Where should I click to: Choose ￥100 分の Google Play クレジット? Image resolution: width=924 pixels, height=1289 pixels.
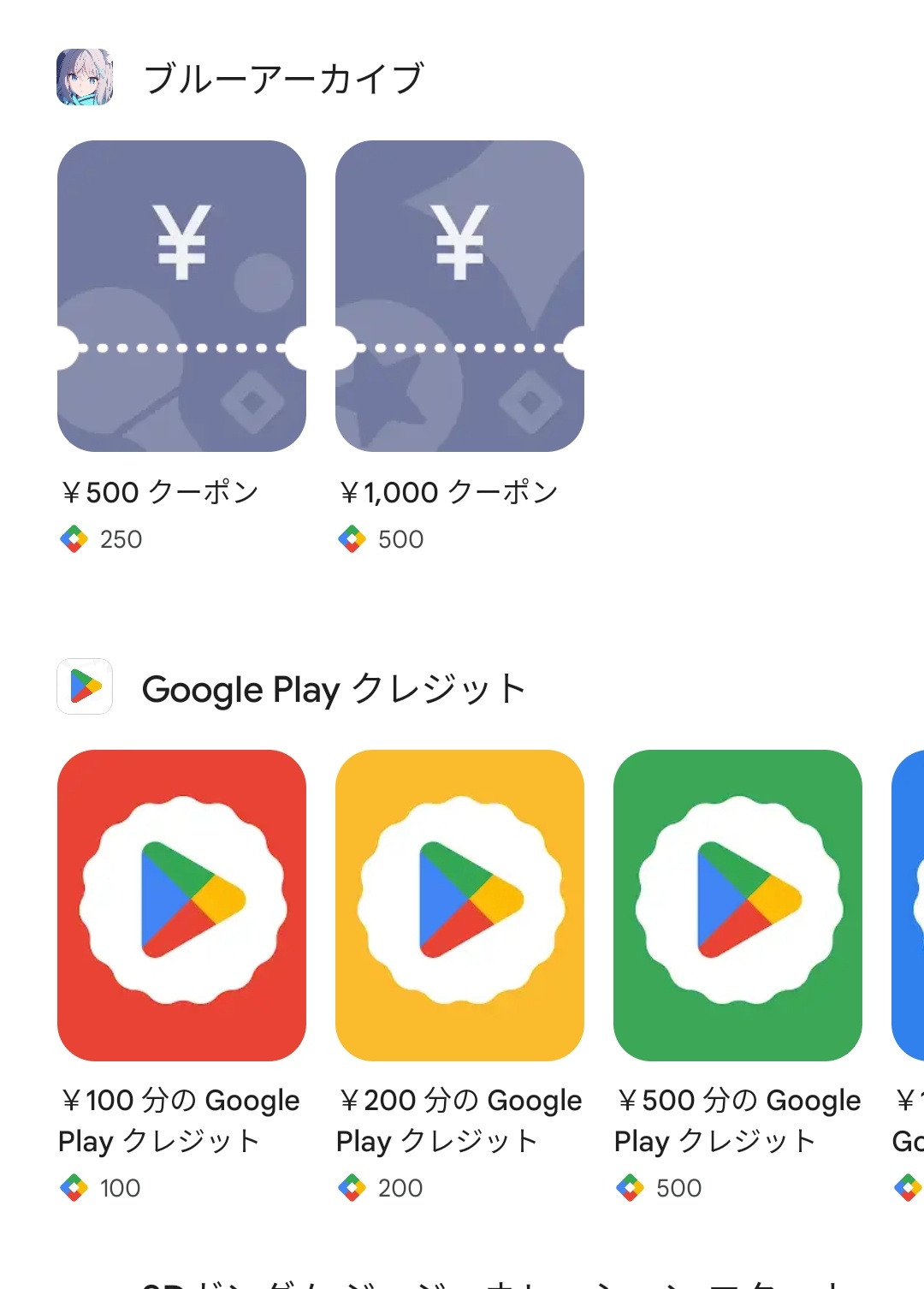pyautogui.click(x=181, y=906)
